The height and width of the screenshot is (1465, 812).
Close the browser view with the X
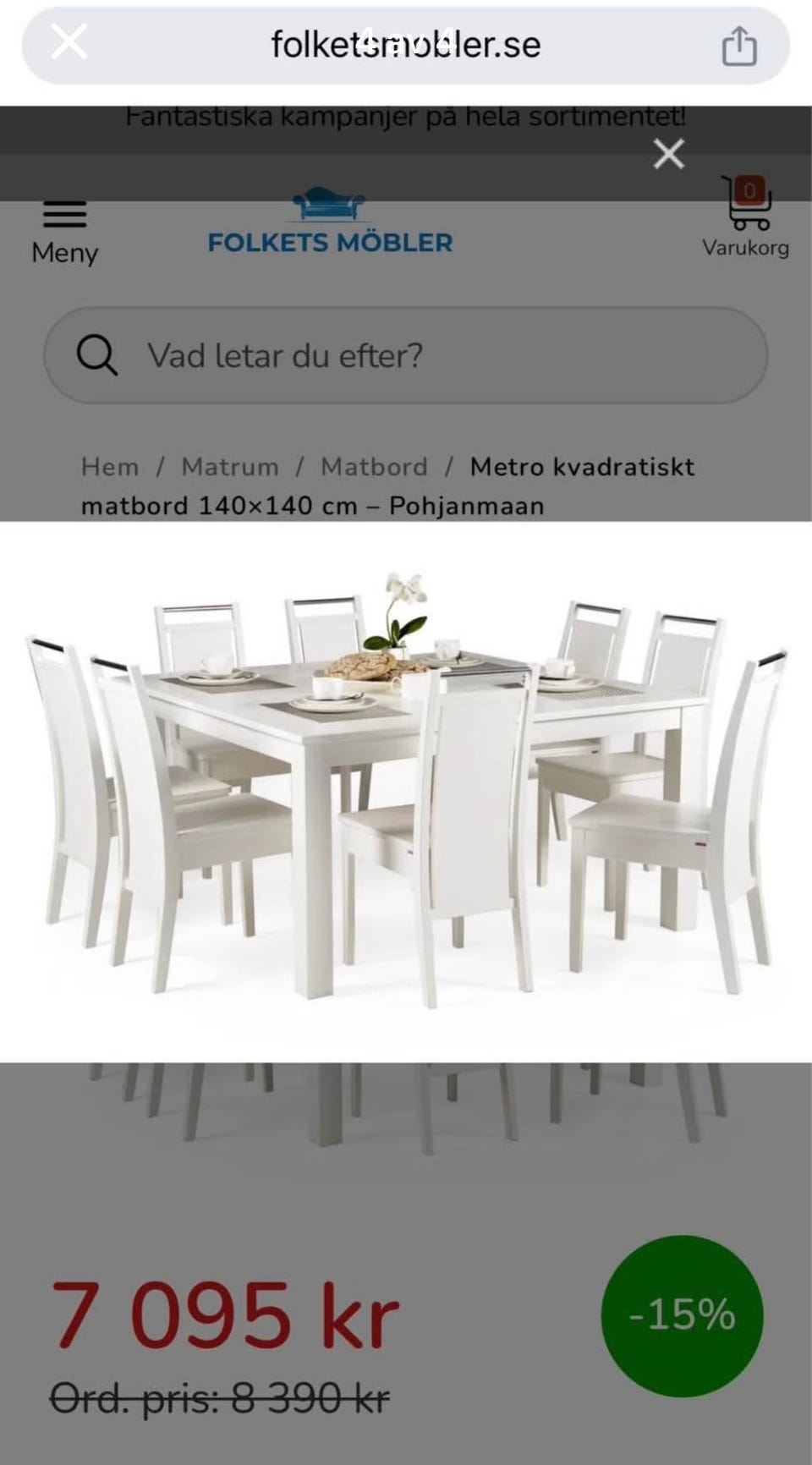(68, 40)
